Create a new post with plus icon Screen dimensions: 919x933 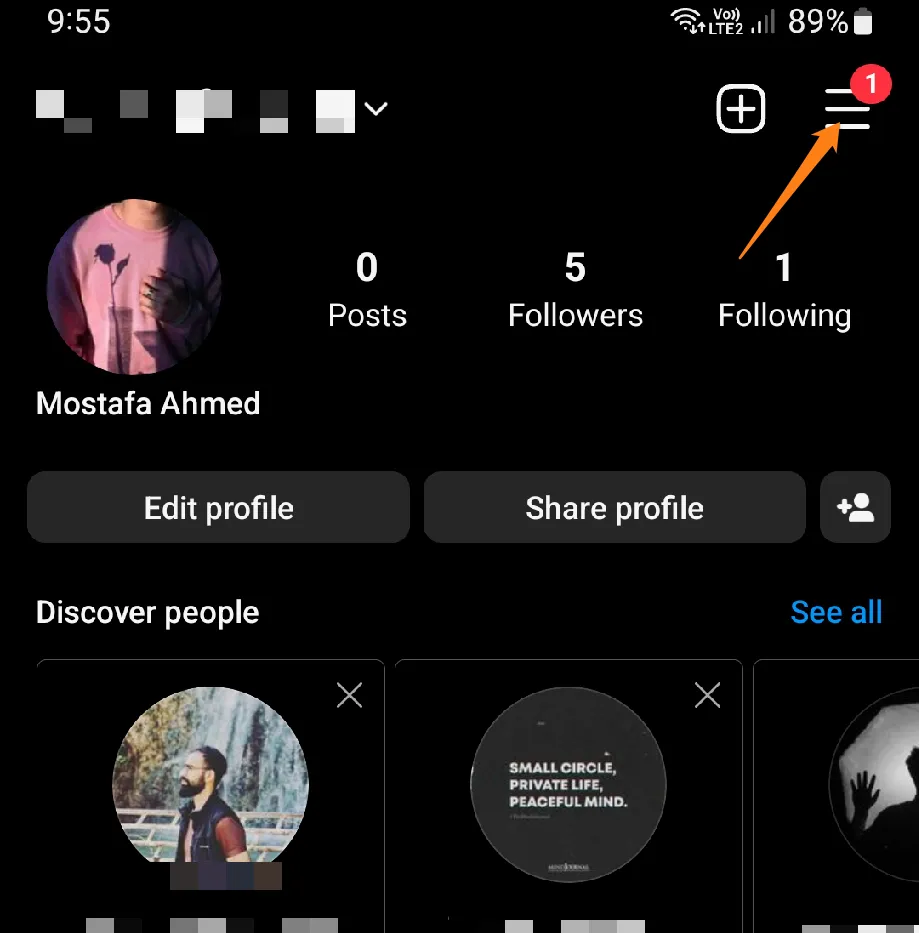[x=741, y=108]
